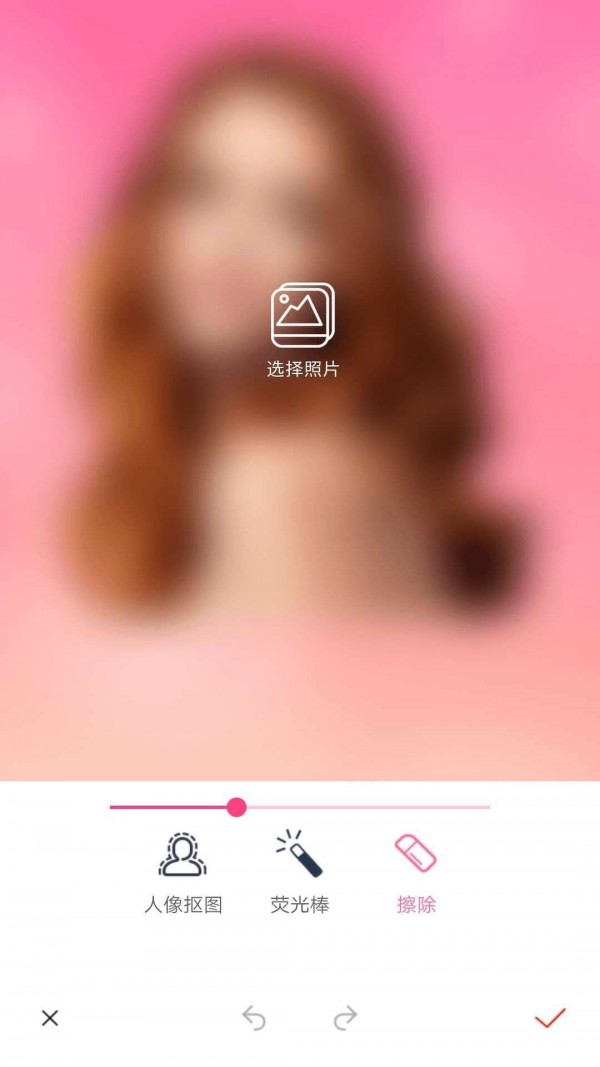The width and height of the screenshot is (600, 1067).
Task: Redo the previous edit
Action: click(345, 1018)
